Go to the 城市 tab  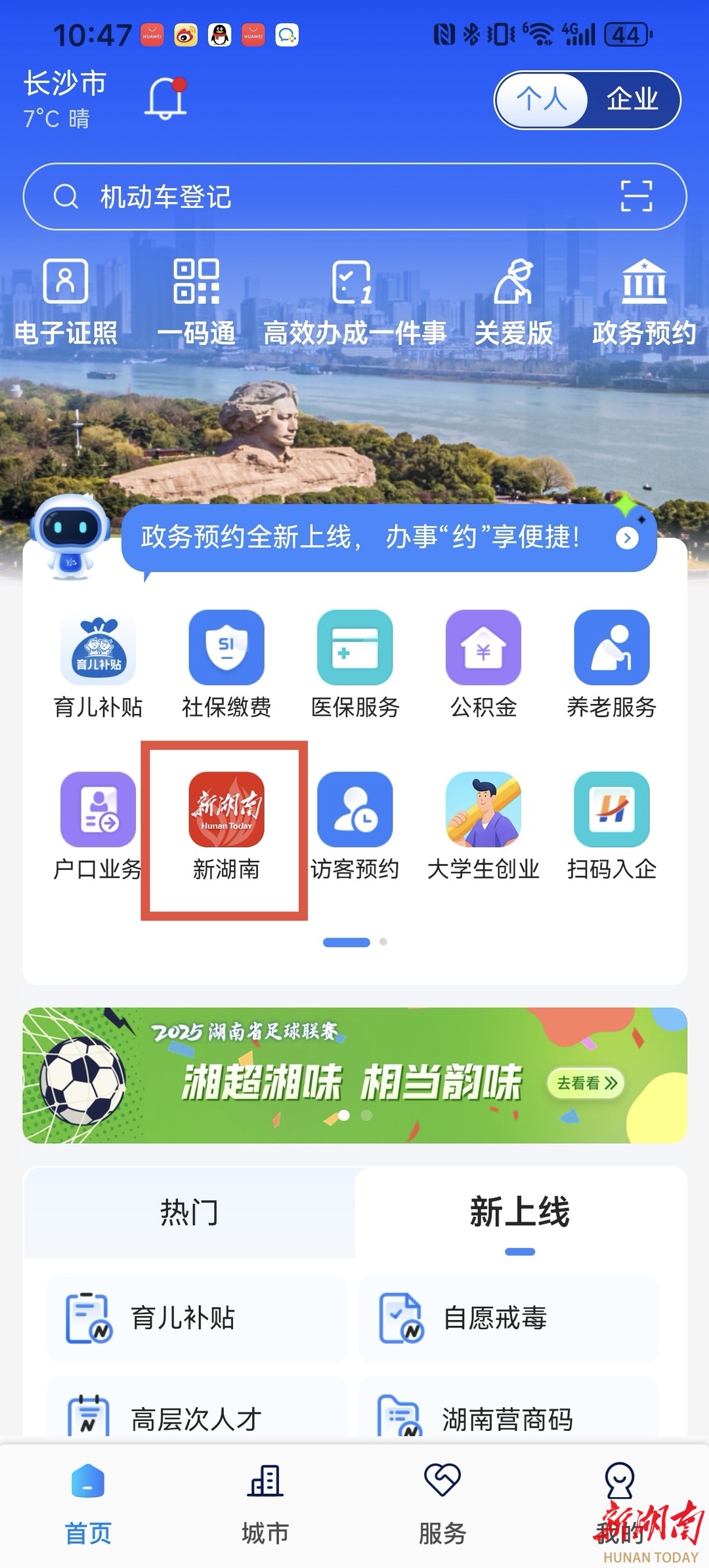click(265, 1504)
